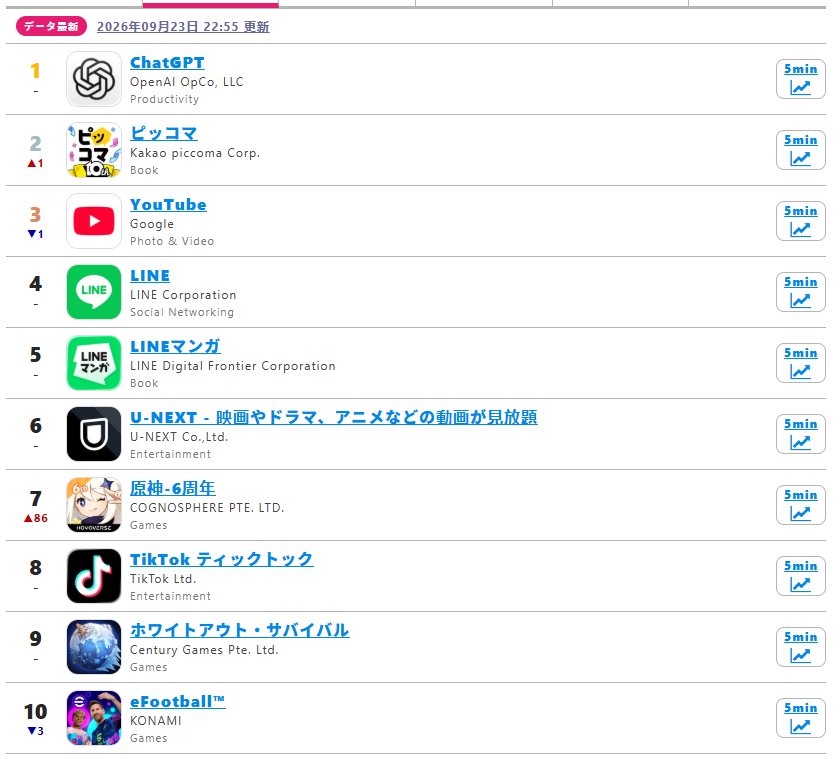Open the YouTube app link
Viewport: 840px width, 759px height.
point(168,205)
